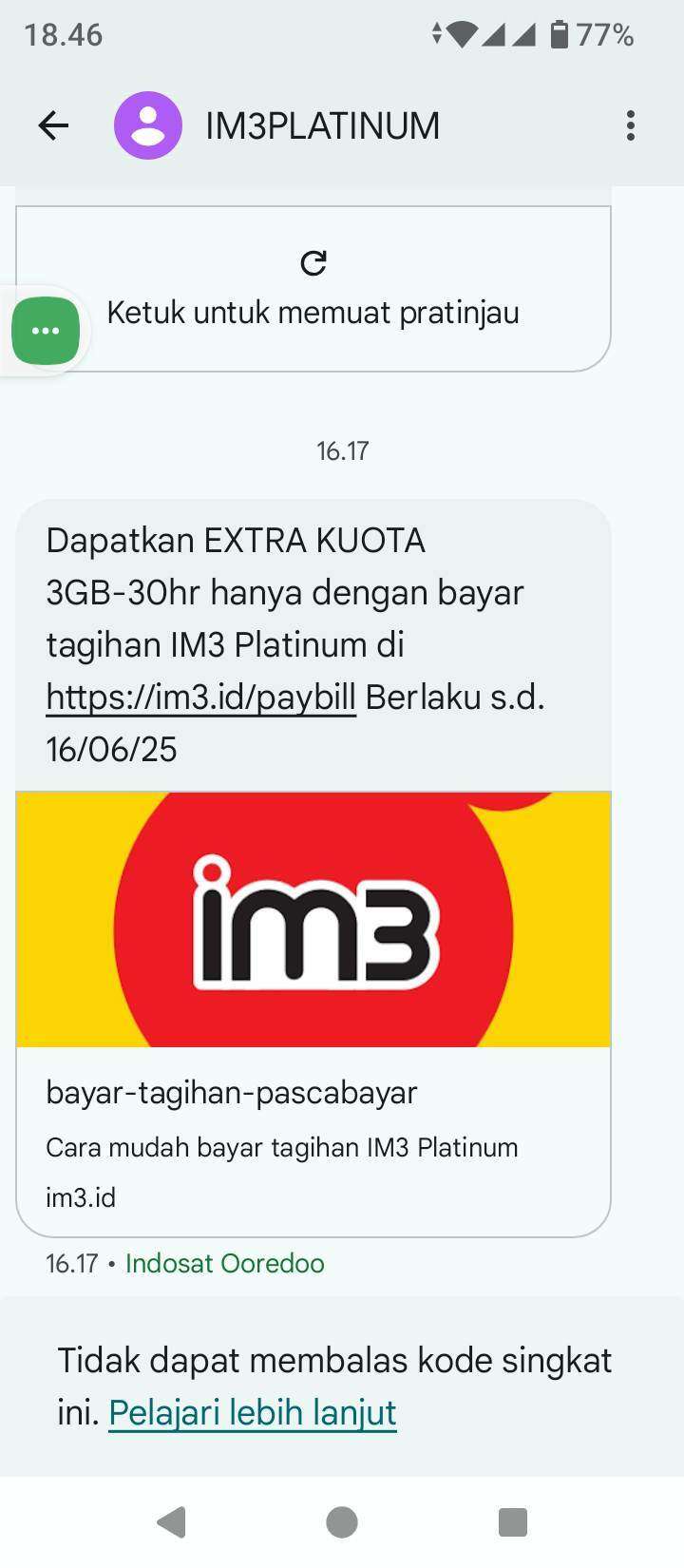Tap the system home button
684x1568 pixels.
(x=342, y=1522)
